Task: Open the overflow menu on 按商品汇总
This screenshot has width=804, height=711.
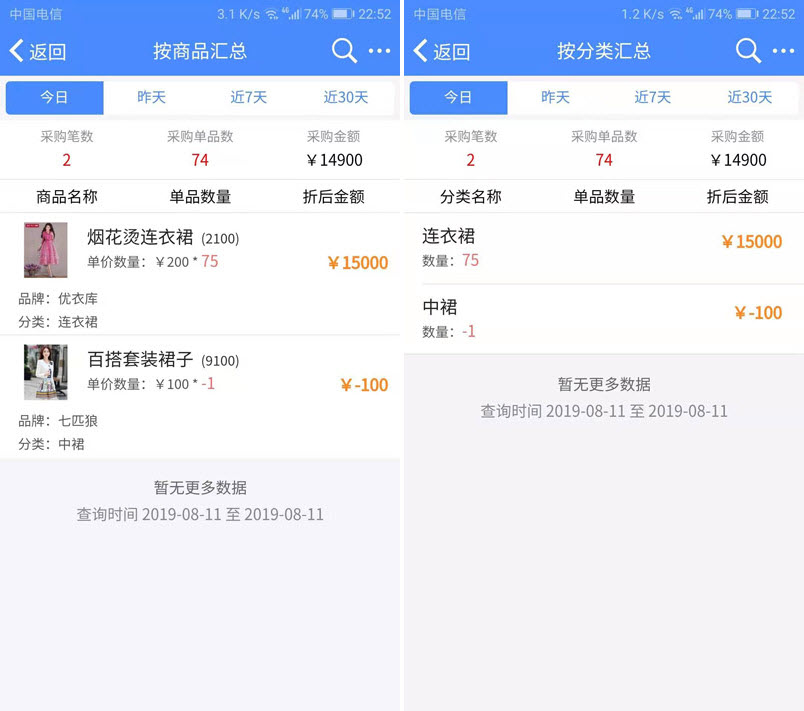Action: pyautogui.click(x=379, y=51)
